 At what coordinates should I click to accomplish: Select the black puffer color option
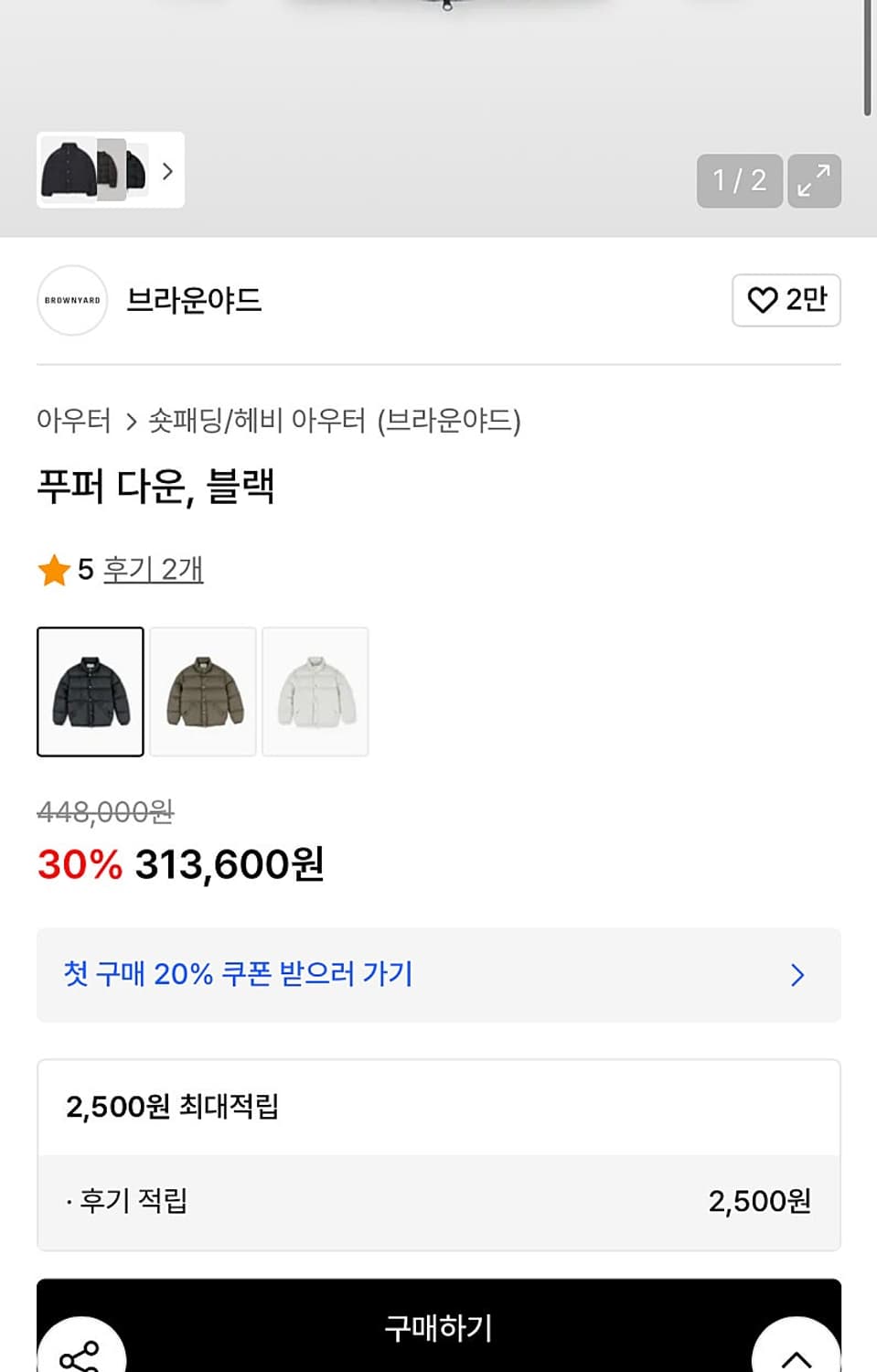tap(90, 692)
